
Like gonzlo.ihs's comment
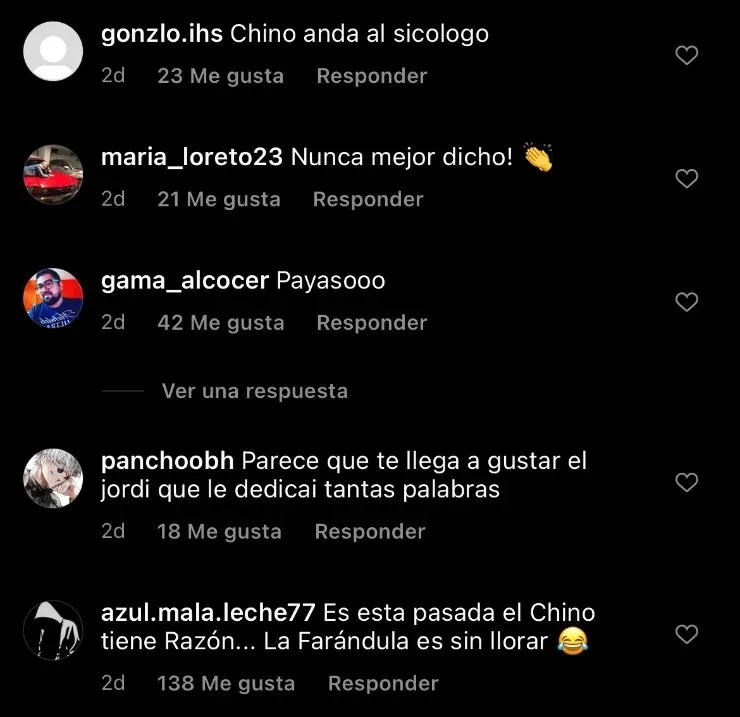click(686, 56)
